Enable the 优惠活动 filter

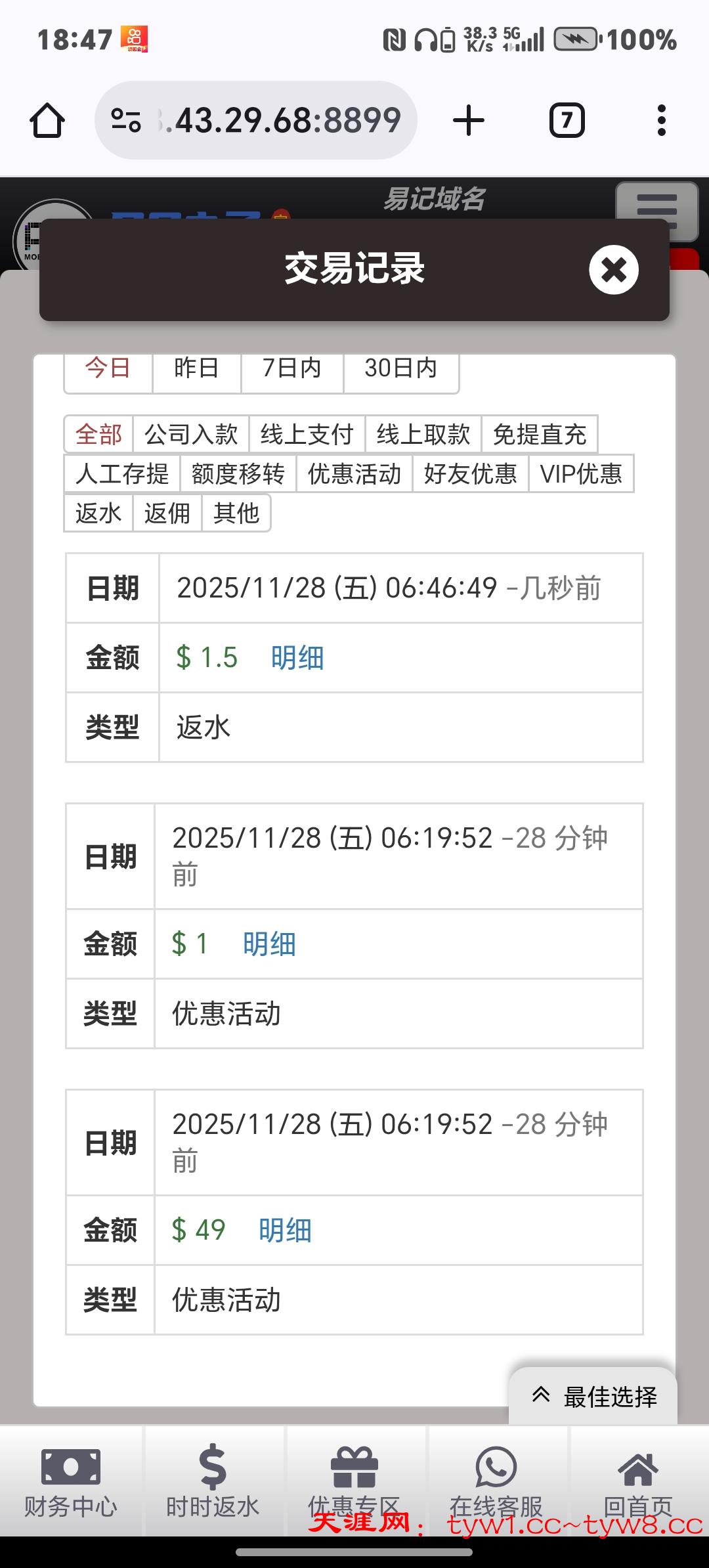354,474
